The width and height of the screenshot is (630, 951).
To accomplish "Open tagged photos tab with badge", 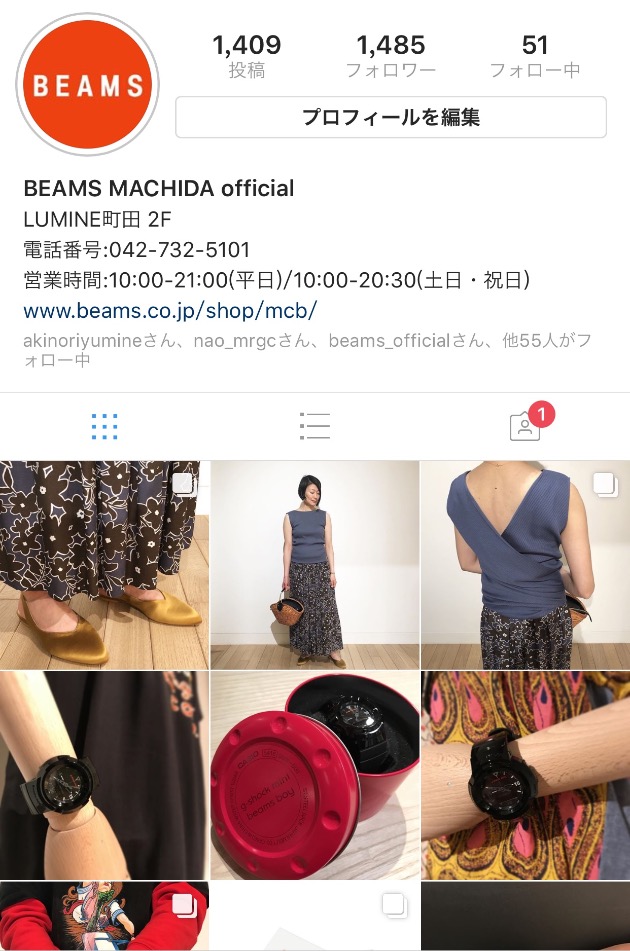I will [x=524, y=426].
